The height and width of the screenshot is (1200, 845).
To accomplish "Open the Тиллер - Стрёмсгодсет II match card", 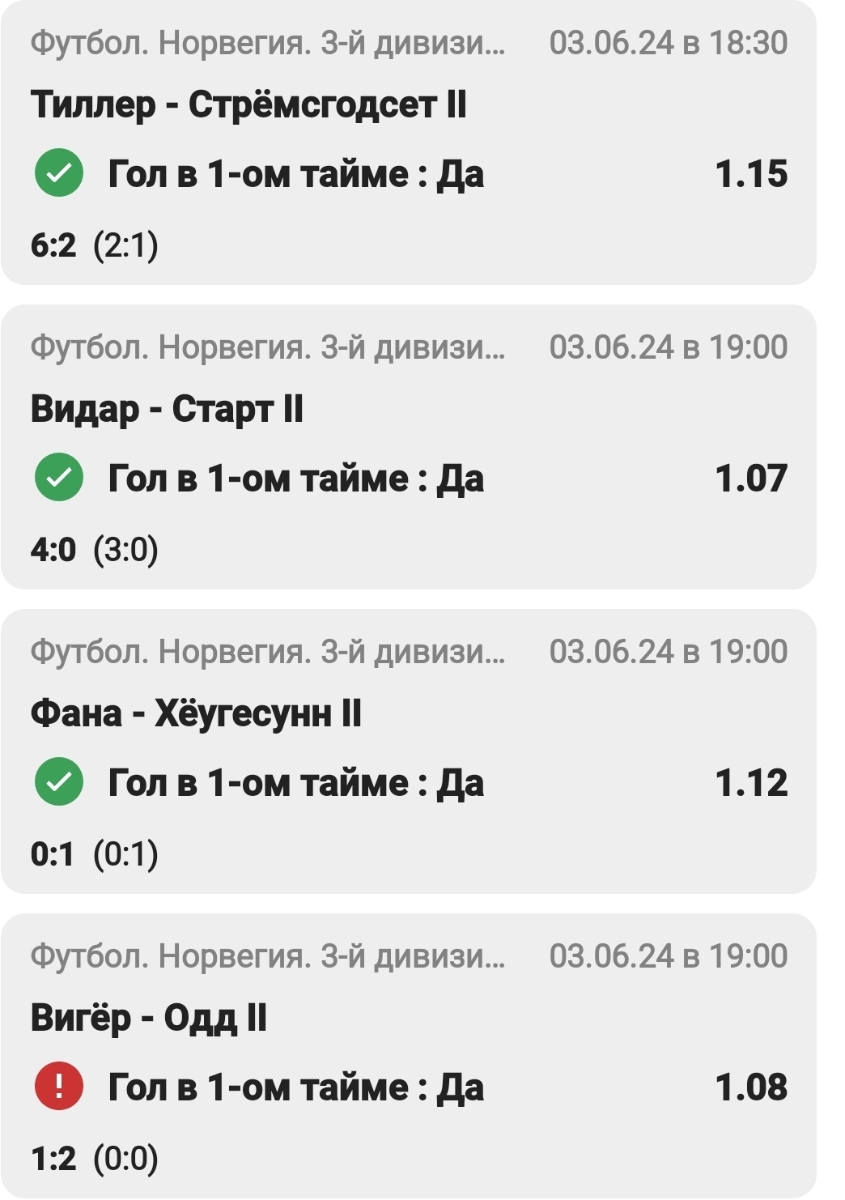I will click(x=249, y=105).
